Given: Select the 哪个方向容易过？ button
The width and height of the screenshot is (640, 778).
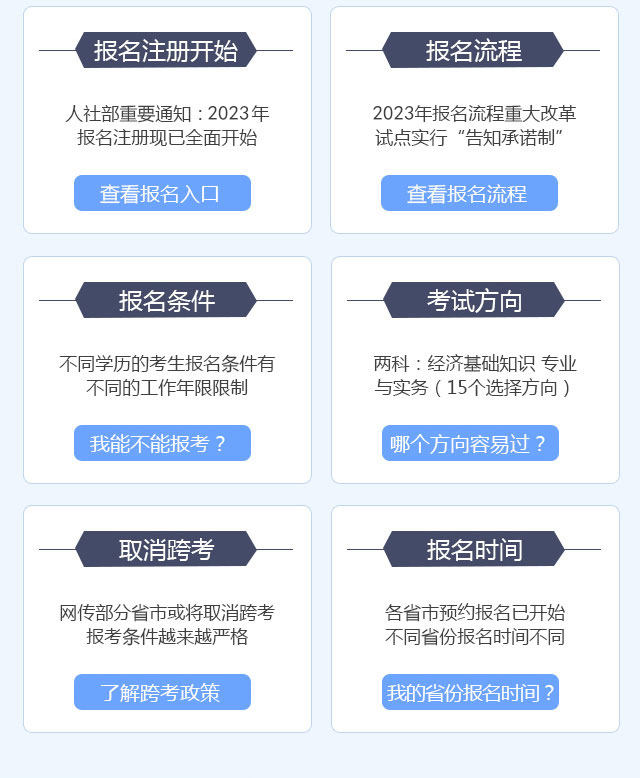Looking at the screenshot, I should pos(469,443).
